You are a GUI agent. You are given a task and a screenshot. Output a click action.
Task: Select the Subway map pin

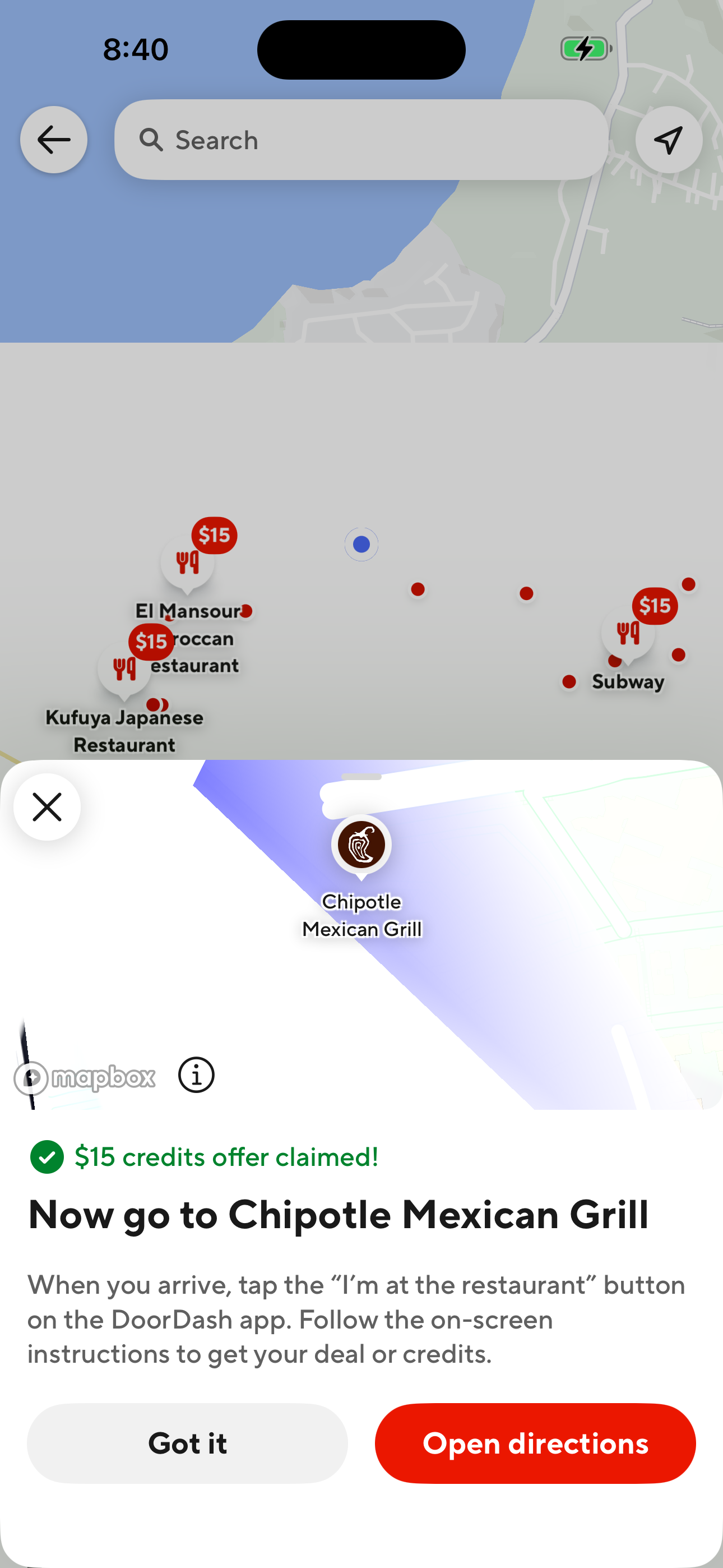(x=628, y=634)
